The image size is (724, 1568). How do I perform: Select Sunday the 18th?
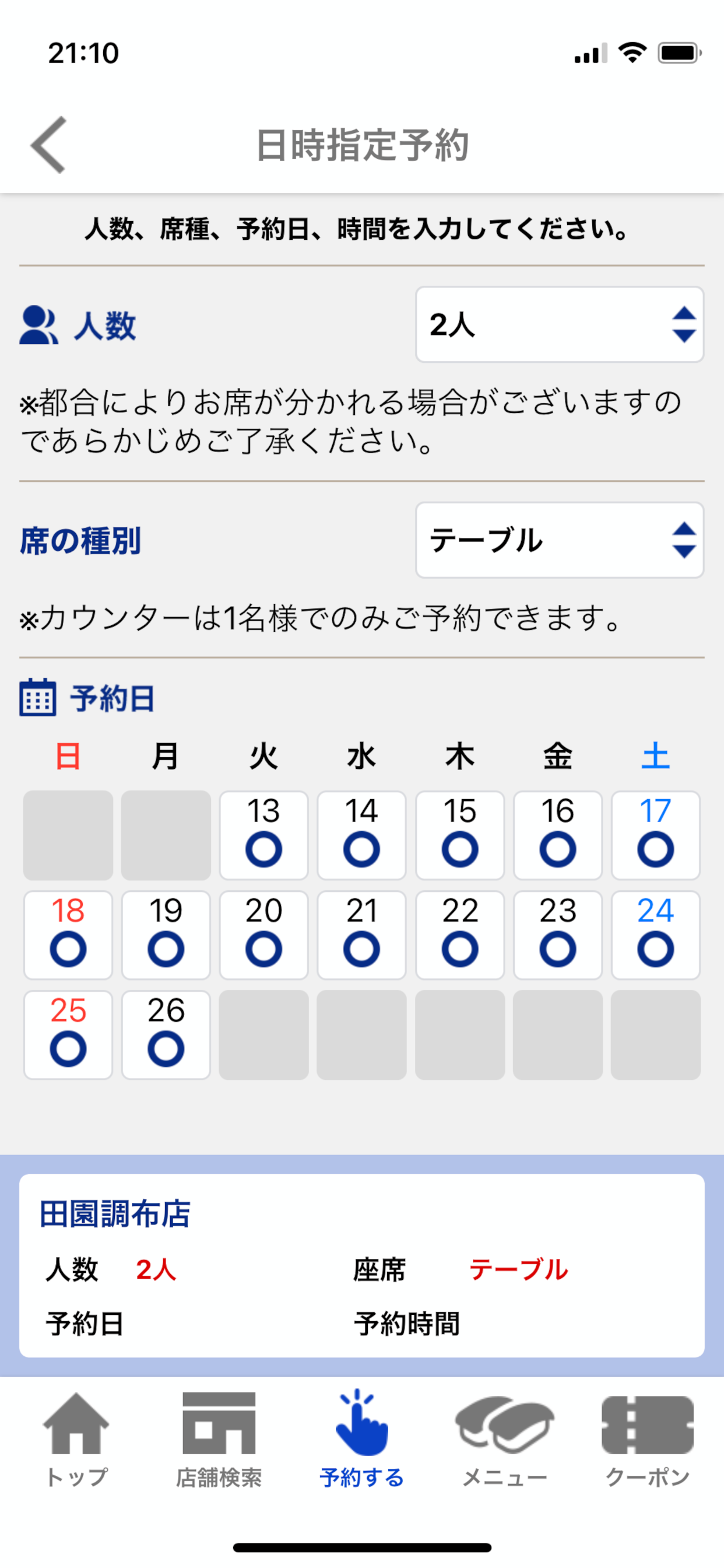click(x=68, y=935)
